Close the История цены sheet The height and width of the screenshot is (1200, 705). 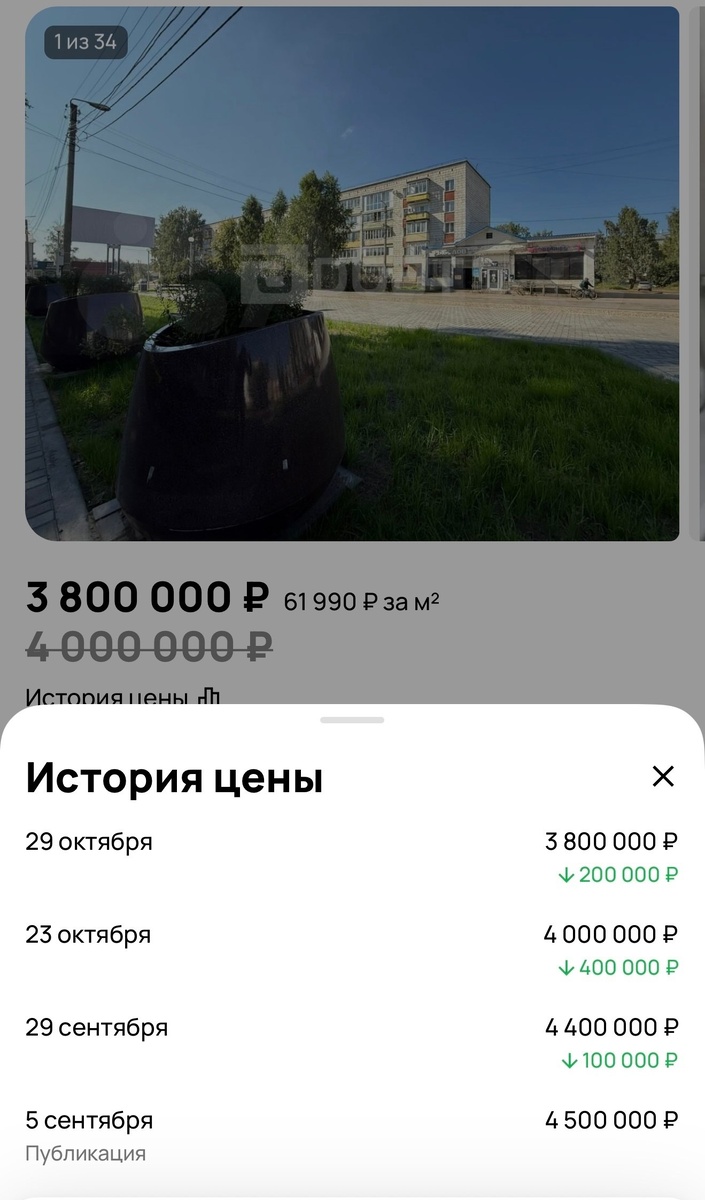pos(663,777)
